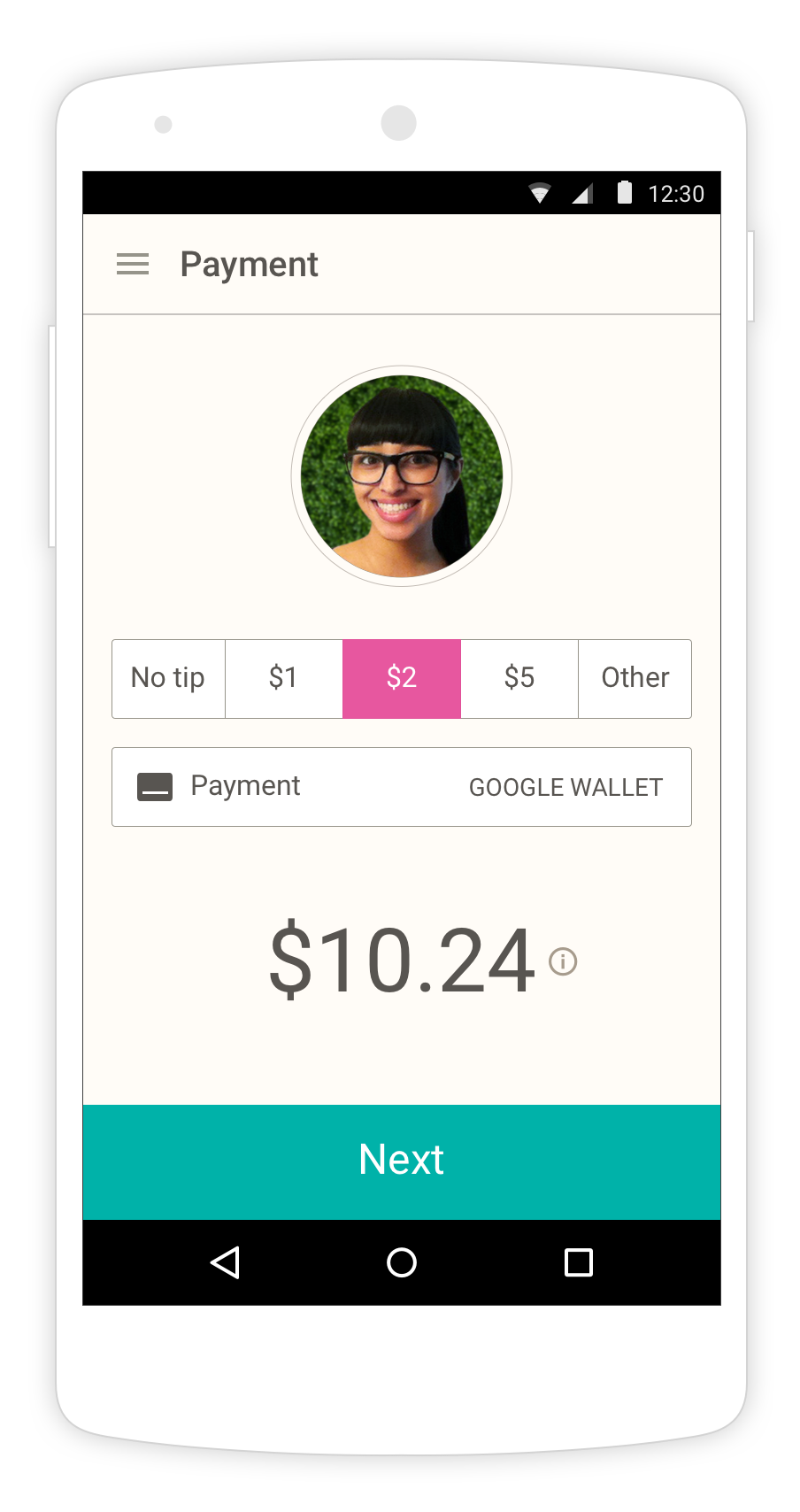Tap the Next button
The width and height of the screenshot is (800, 1512).
(x=402, y=1161)
